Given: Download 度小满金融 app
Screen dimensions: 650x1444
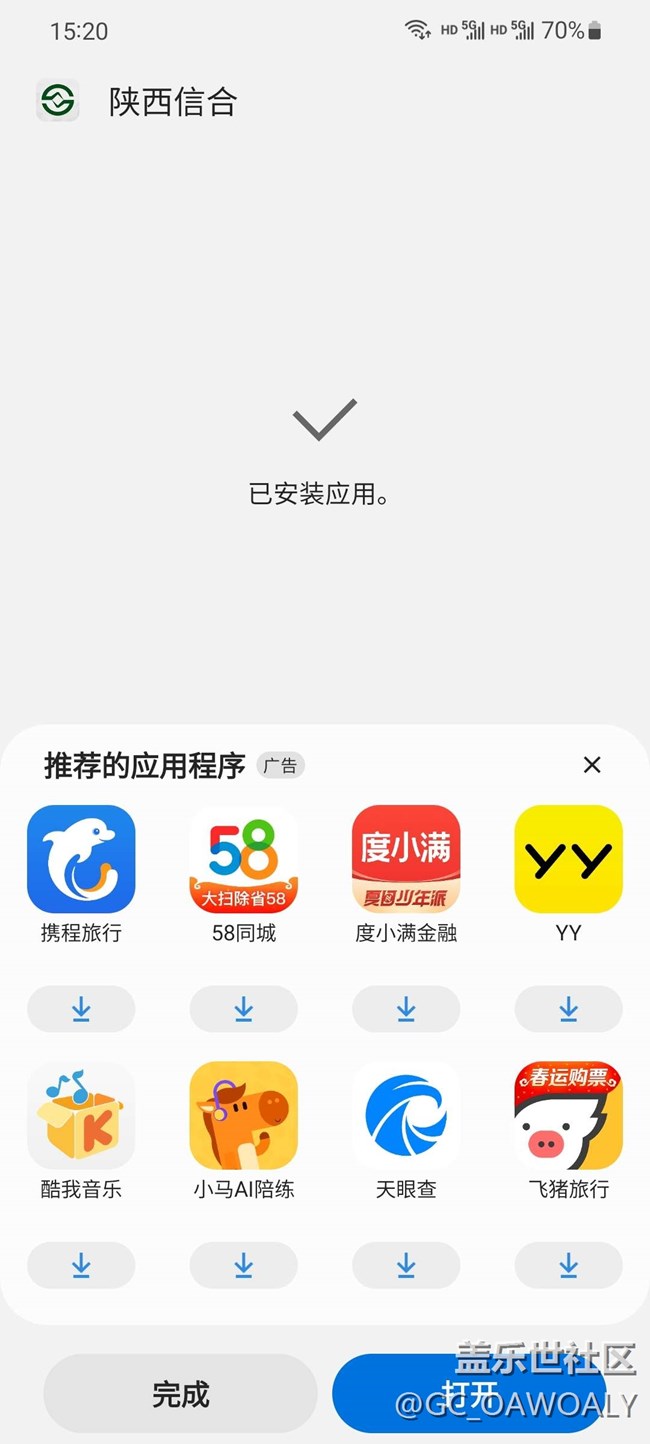Looking at the screenshot, I should tap(406, 1010).
